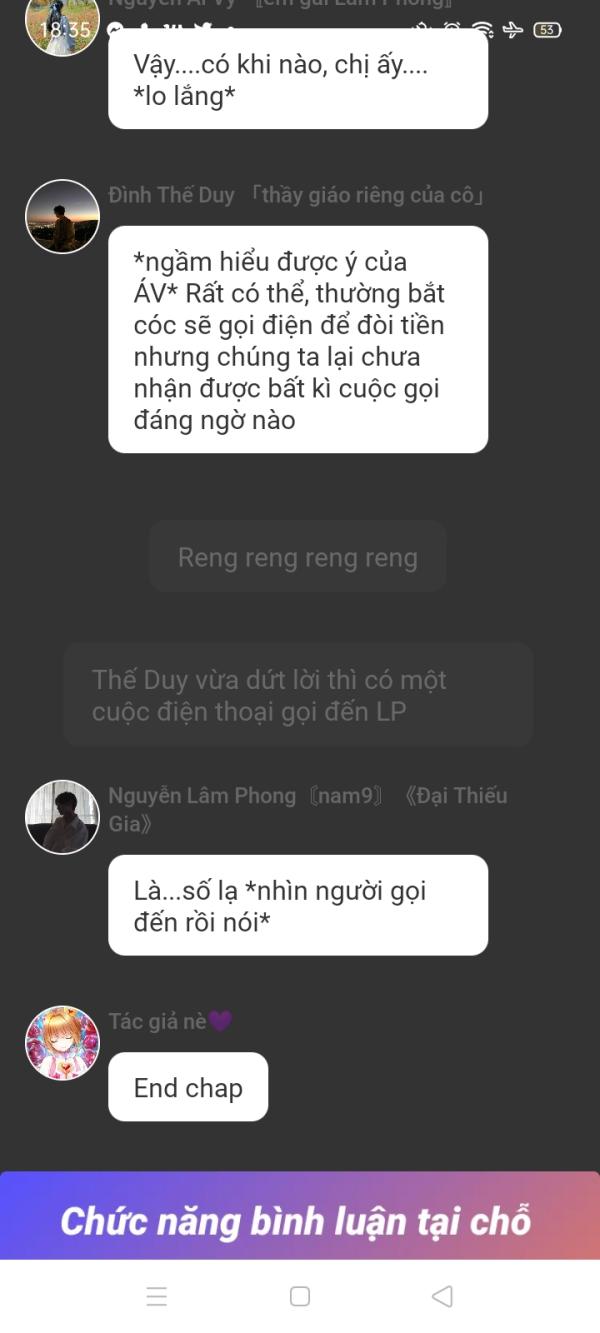The width and height of the screenshot is (600, 1333).
Task: Return to the home screen
Action: click(x=299, y=1296)
